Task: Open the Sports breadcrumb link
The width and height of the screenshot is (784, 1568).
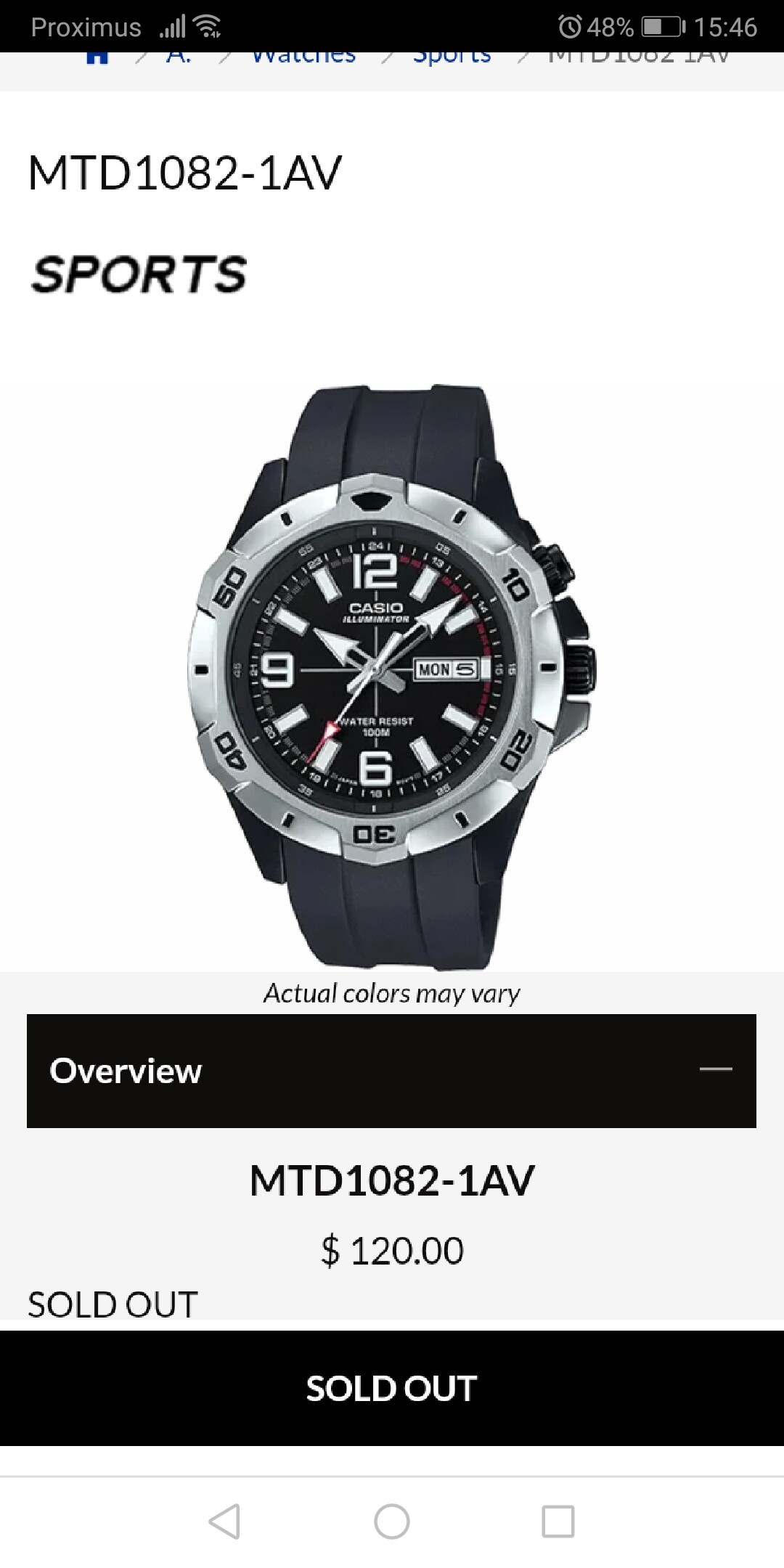Action: 452,57
